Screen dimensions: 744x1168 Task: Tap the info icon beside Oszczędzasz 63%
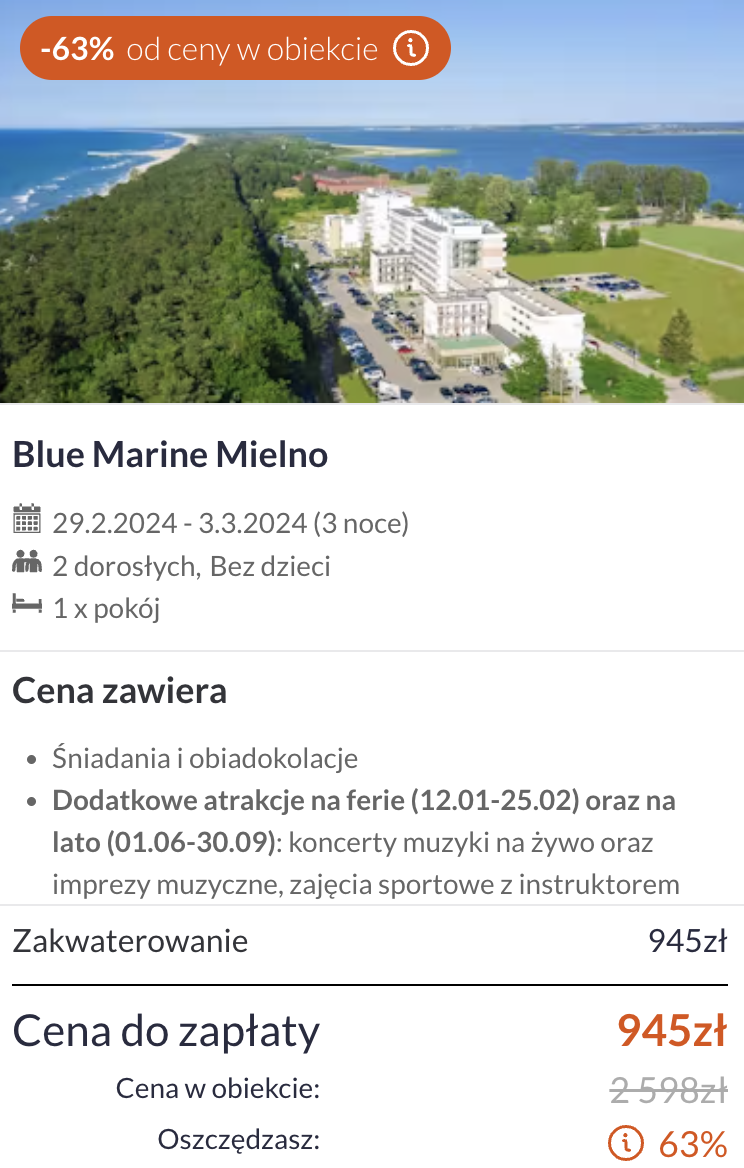(626, 1142)
